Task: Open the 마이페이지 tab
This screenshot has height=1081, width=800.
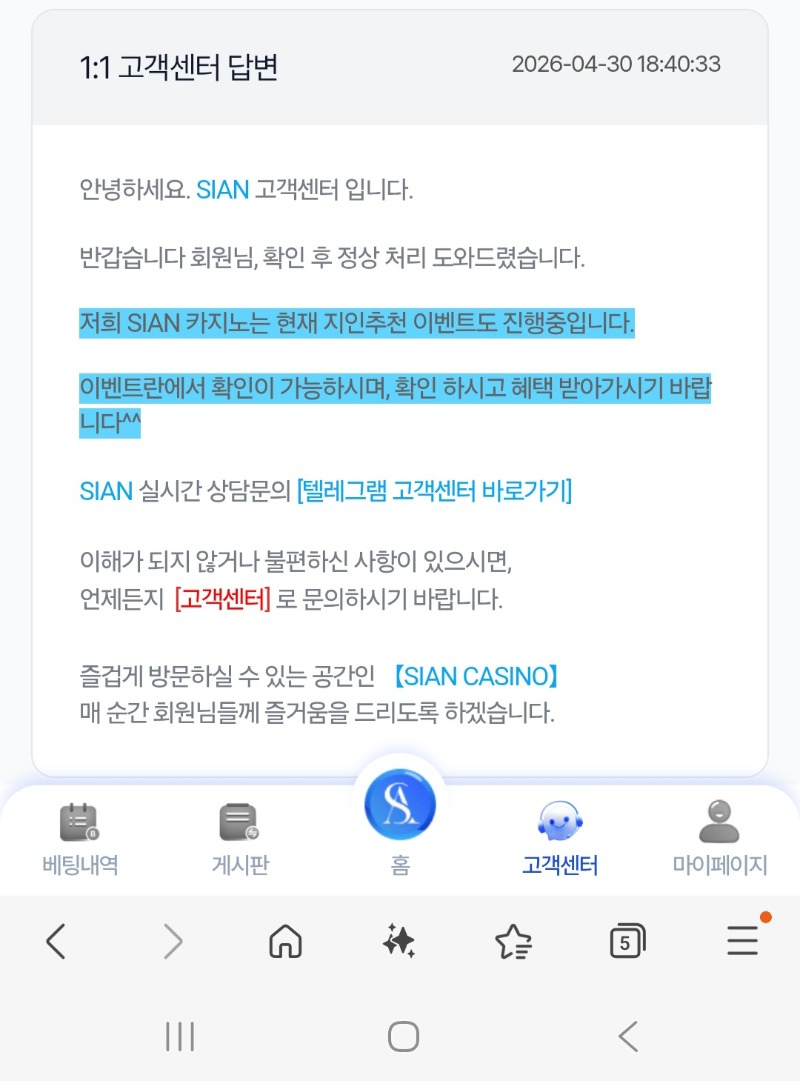Action: 719,838
